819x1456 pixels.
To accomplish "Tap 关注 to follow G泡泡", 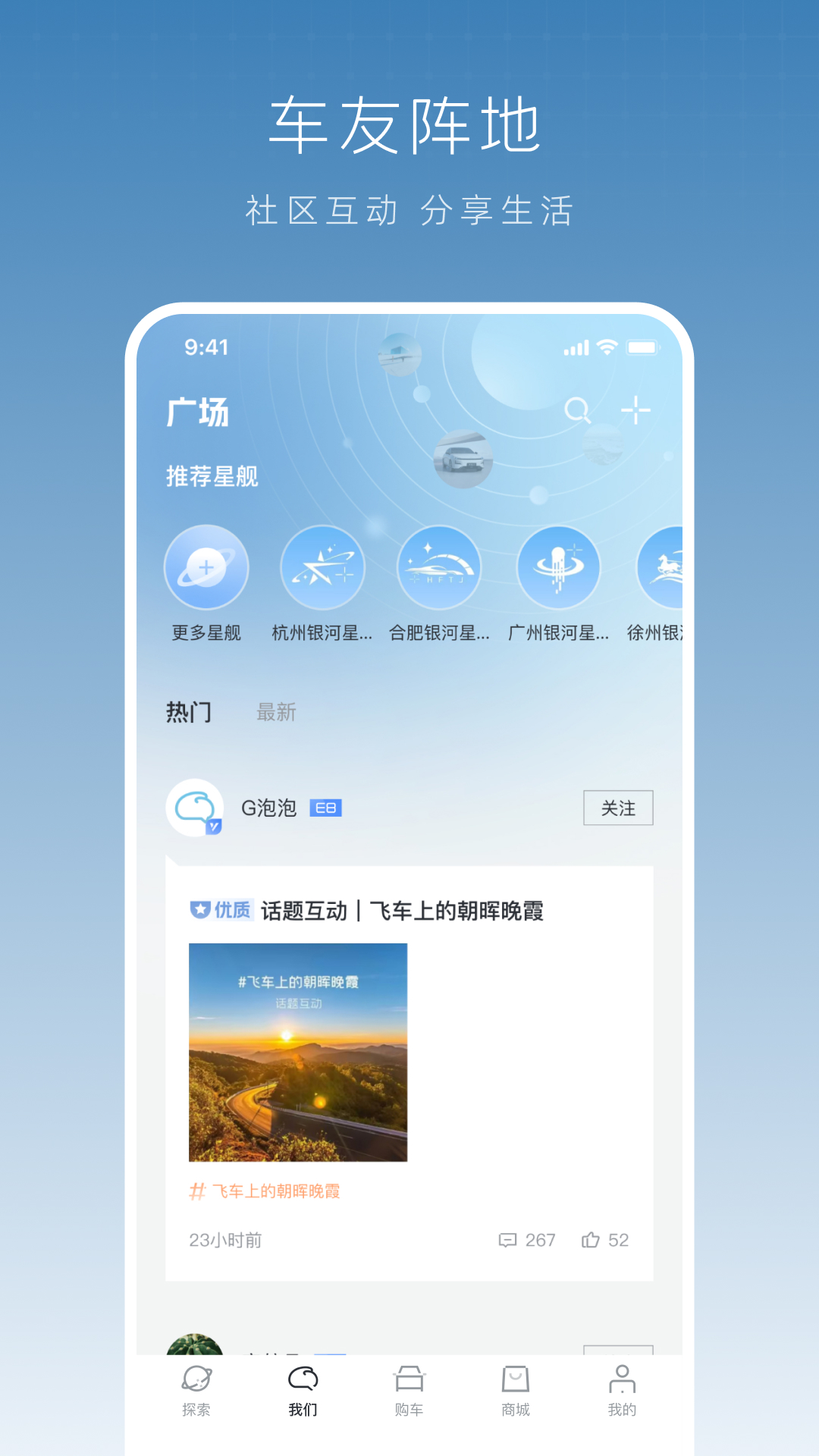I will point(618,808).
